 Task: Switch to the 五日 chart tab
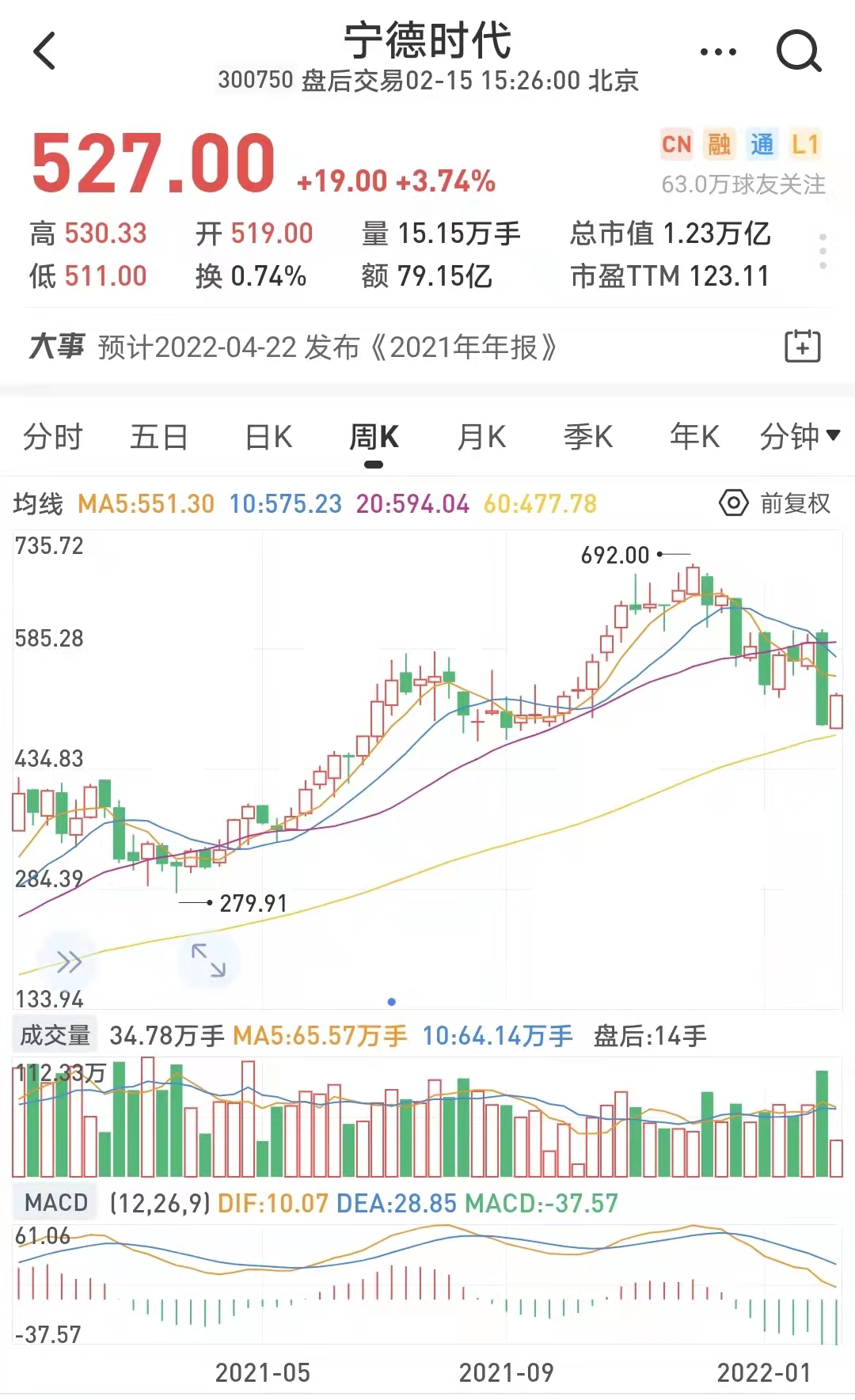click(159, 437)
